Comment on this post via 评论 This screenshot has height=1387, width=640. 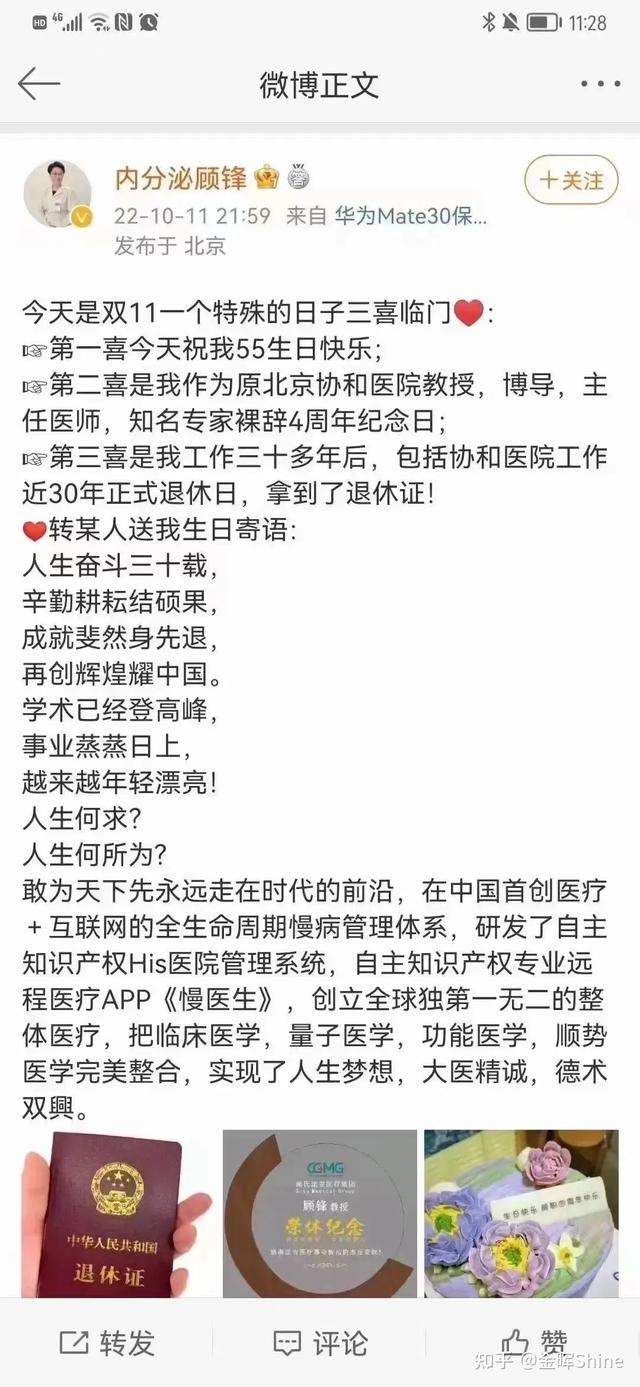320,1342
